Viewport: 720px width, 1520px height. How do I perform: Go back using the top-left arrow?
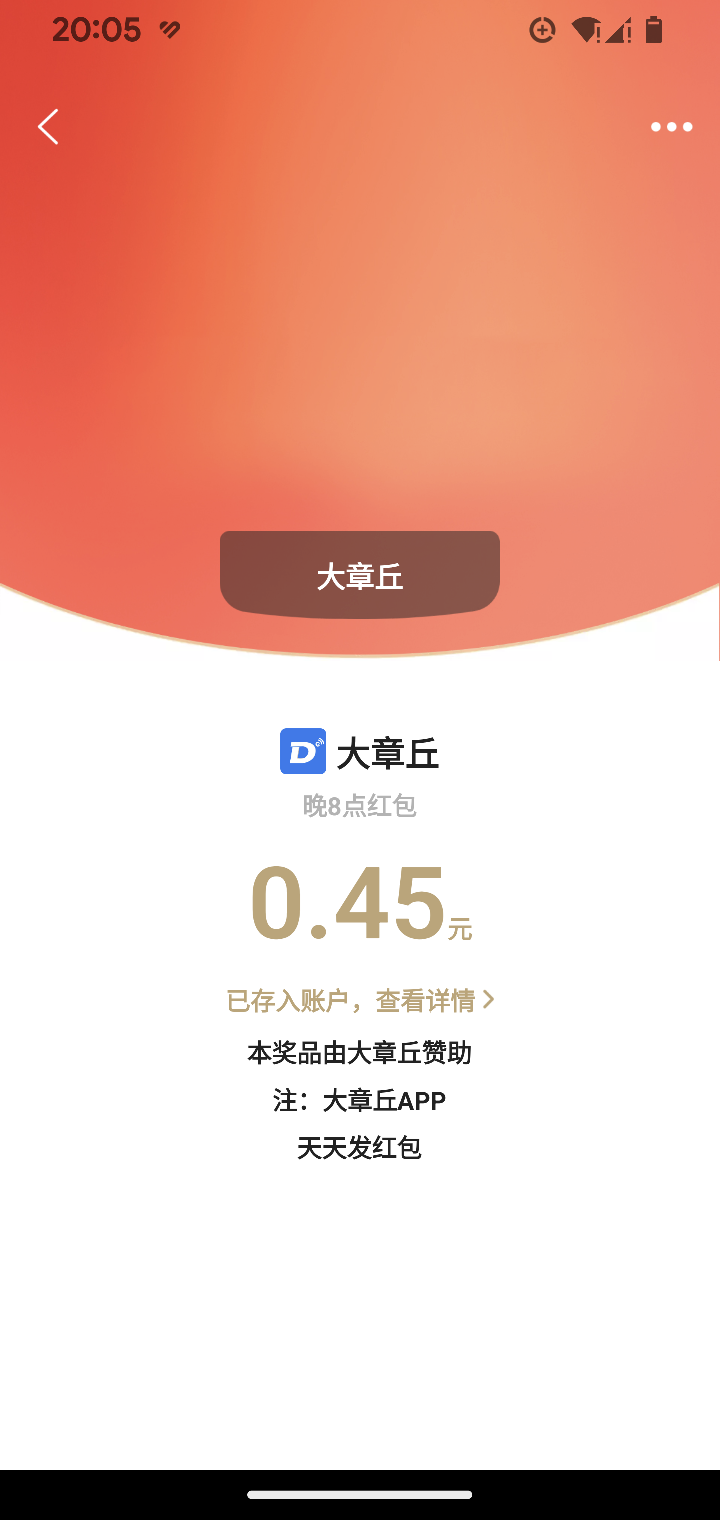coord(48,127)
